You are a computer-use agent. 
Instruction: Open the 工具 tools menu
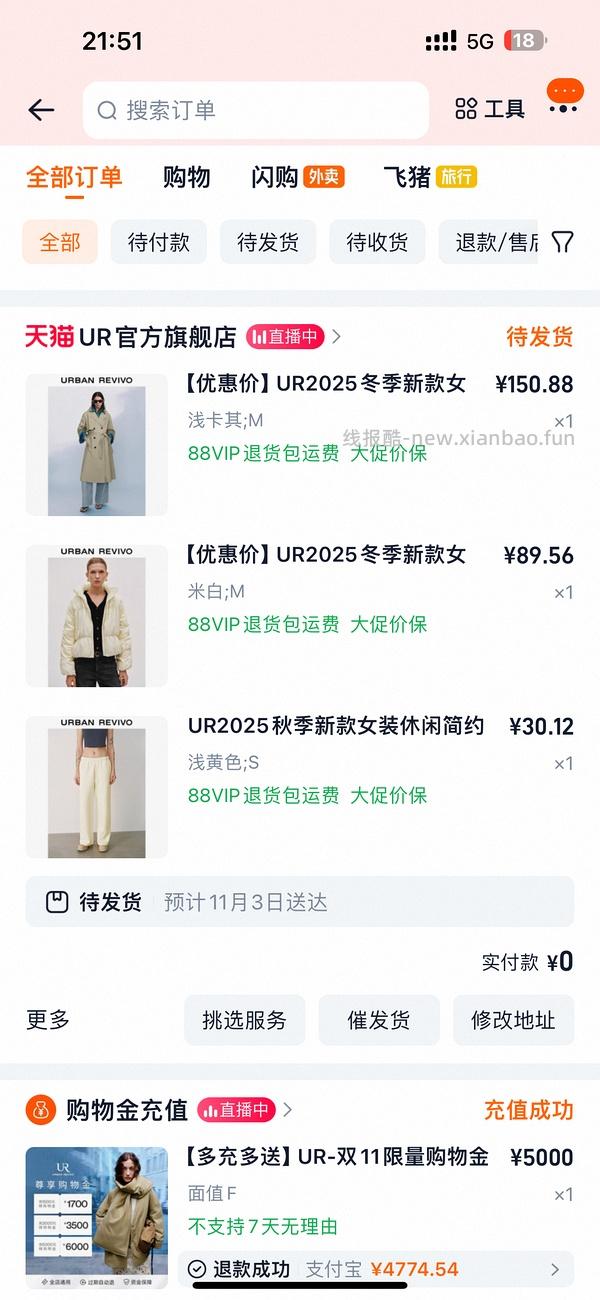point(490,110)
